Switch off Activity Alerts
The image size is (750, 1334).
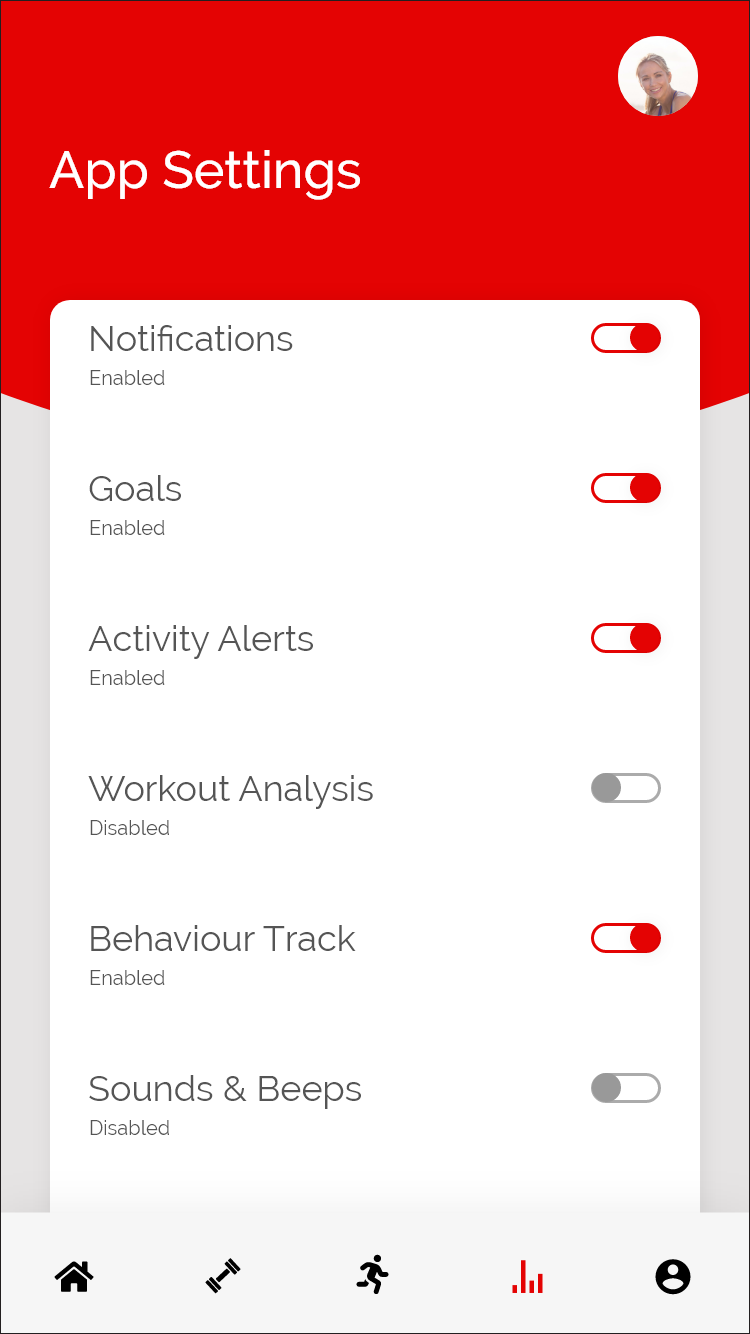click(x=626, y=638)
